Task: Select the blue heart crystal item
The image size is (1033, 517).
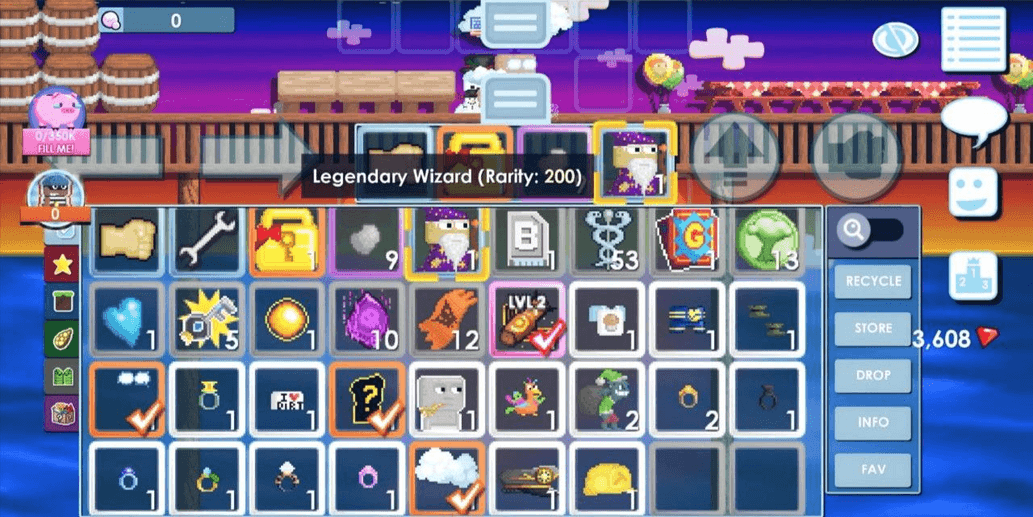Action: point(127,320)
